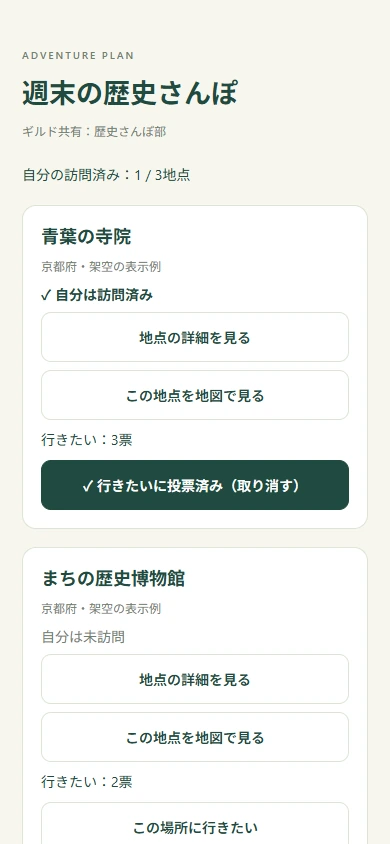まちの歴史博物館を地図で見るボタンをタップ
The height and width of the screenshot is (844, 390).
point(195,737)
